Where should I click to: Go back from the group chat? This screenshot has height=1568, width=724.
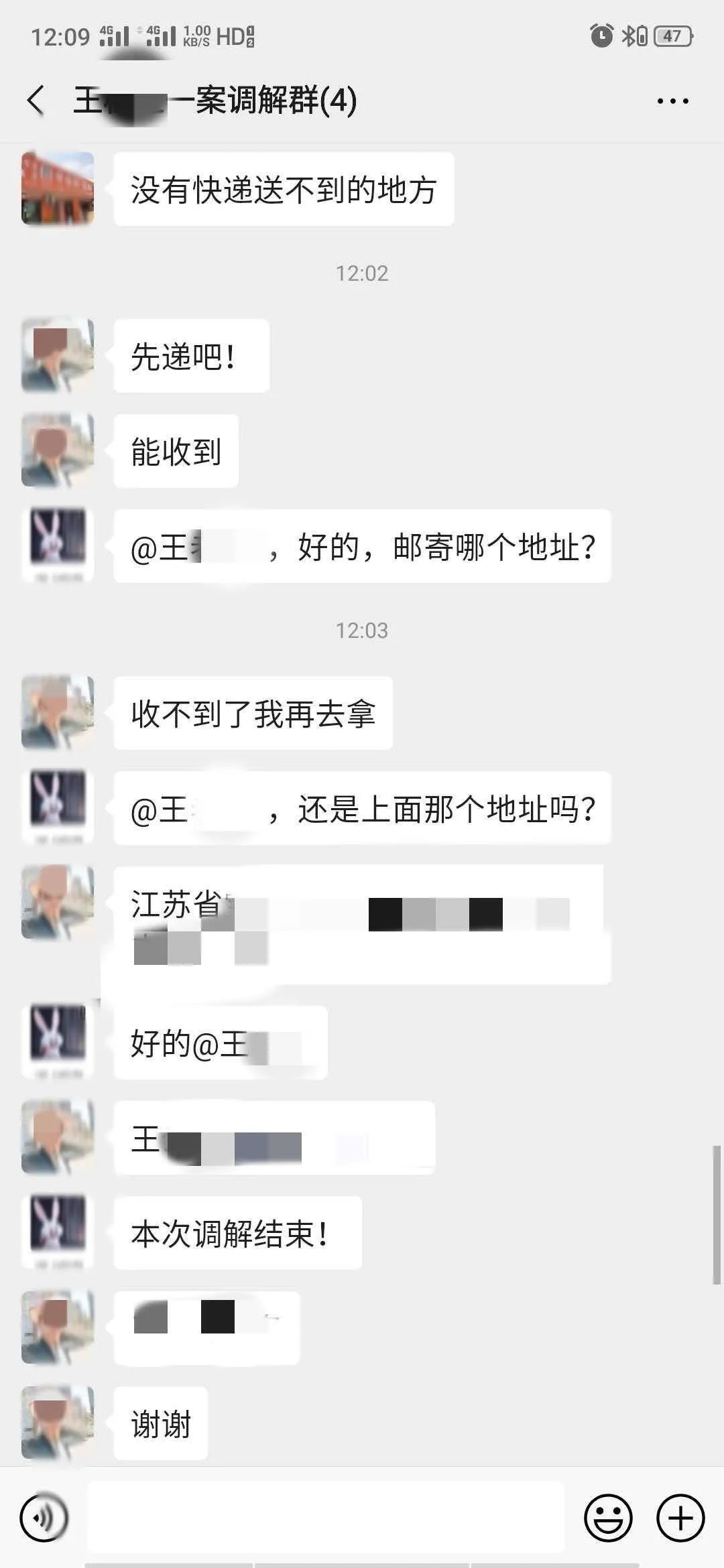36,101
